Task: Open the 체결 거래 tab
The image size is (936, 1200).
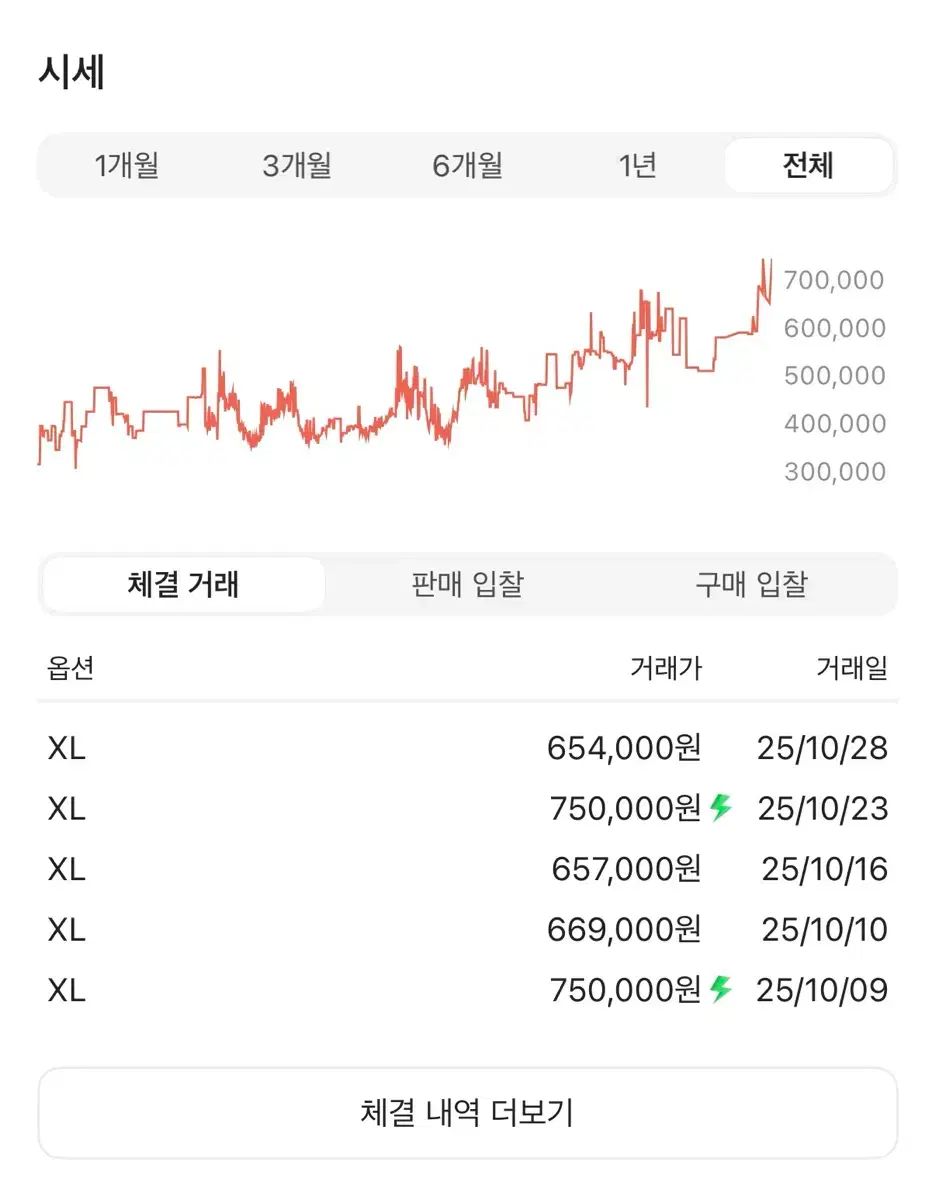Action: click(x=183, y=584)
